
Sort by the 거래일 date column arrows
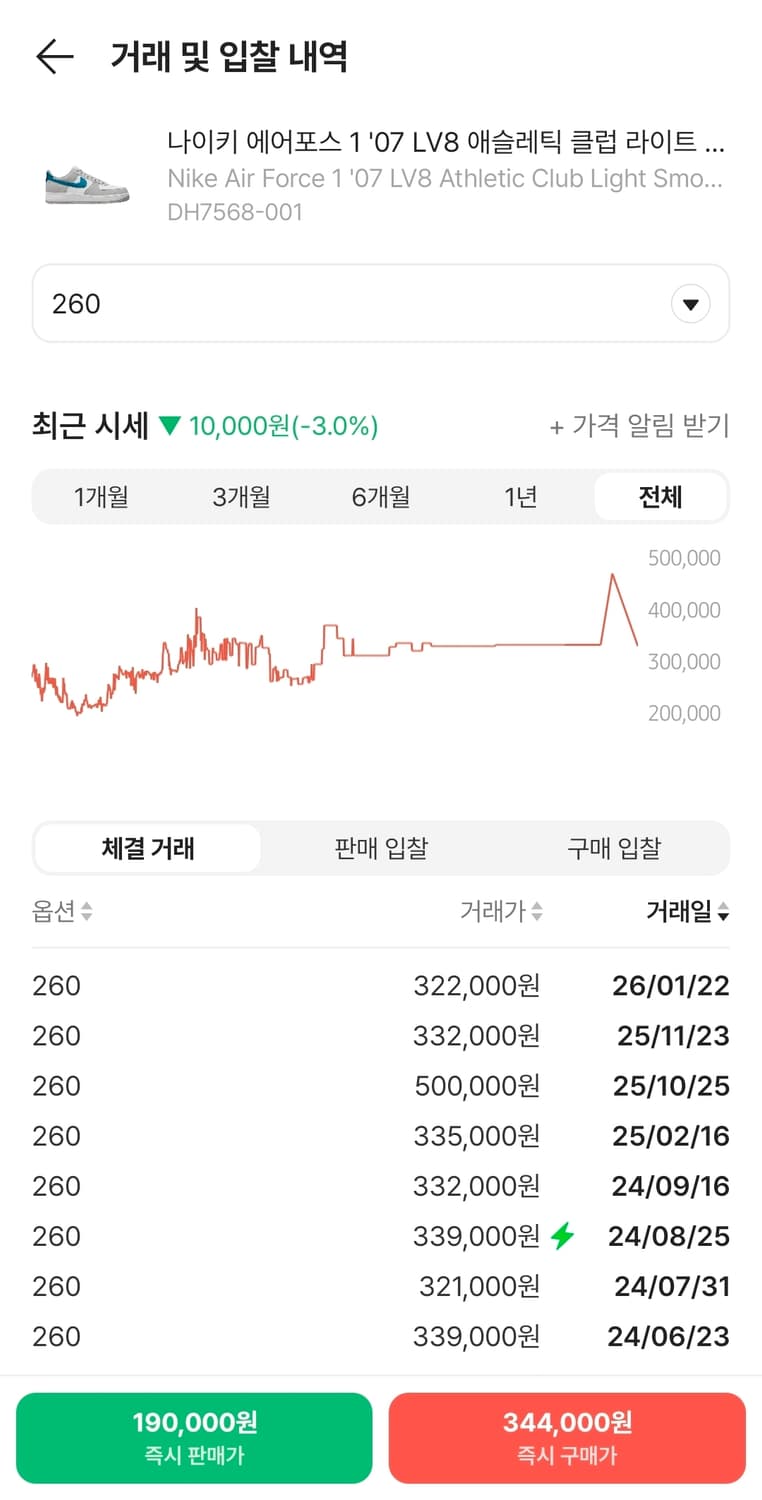723,911
